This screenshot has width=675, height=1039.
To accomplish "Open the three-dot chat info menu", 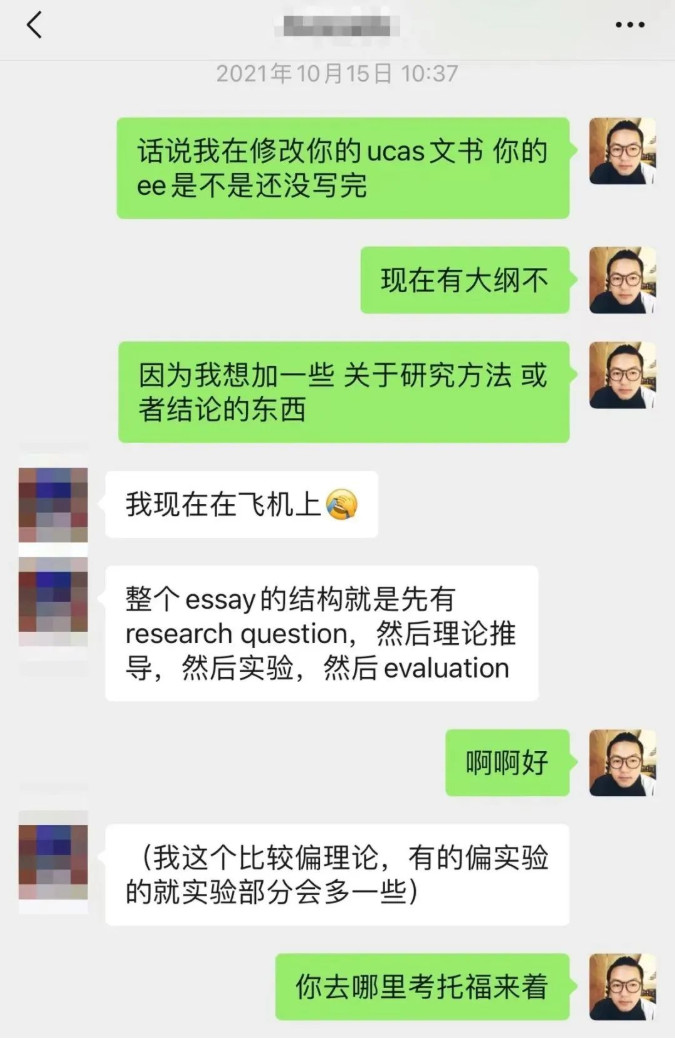I will click(629, 25).
